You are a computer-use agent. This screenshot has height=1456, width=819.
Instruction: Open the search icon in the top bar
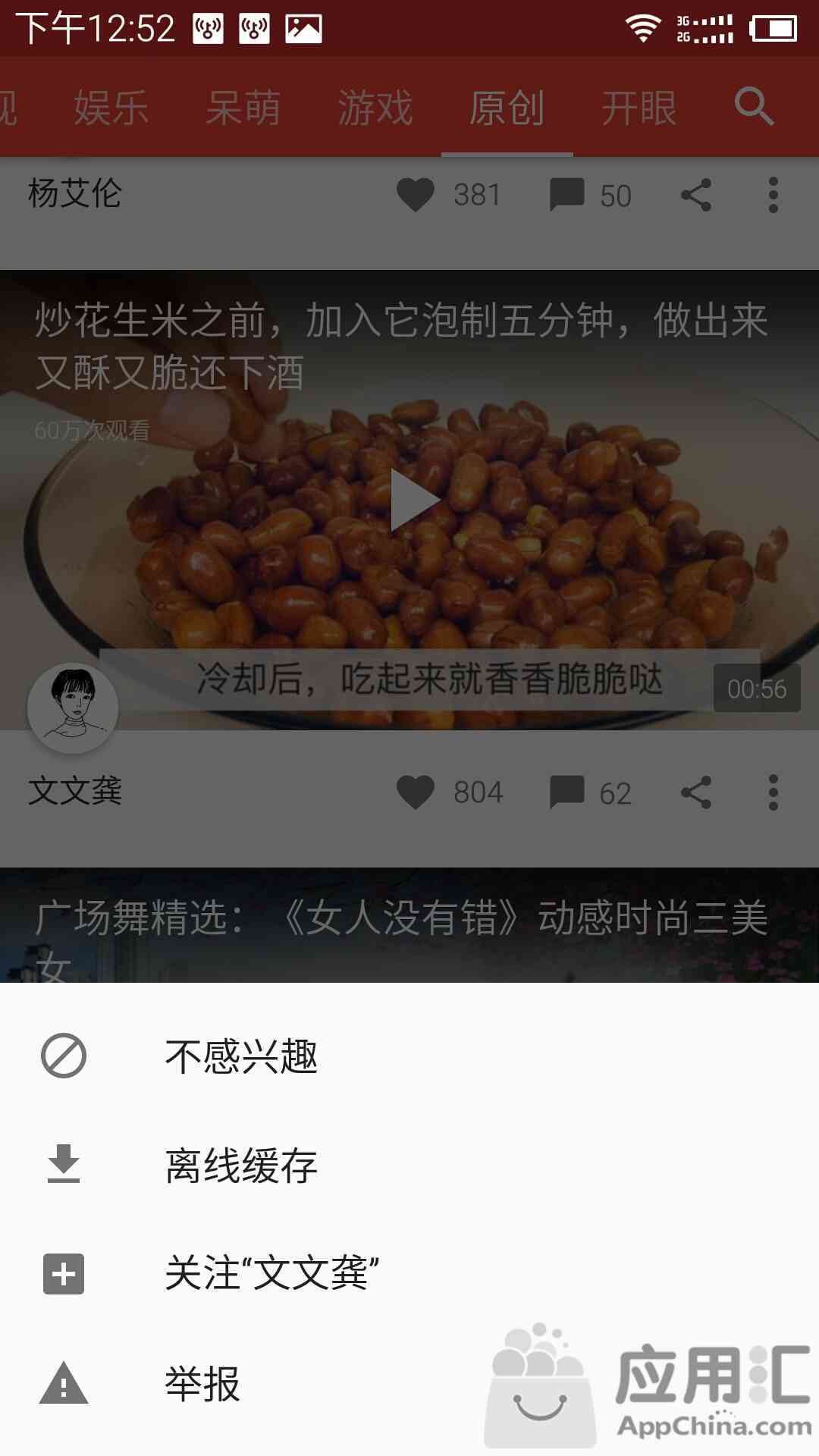pos(754,106)
